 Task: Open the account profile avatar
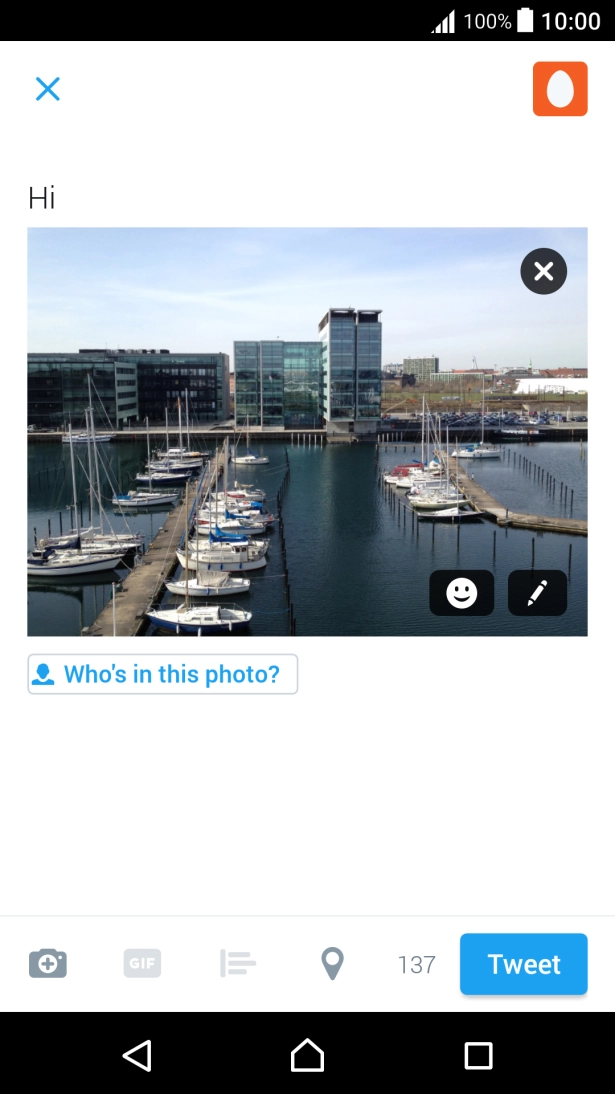point(560,89)
